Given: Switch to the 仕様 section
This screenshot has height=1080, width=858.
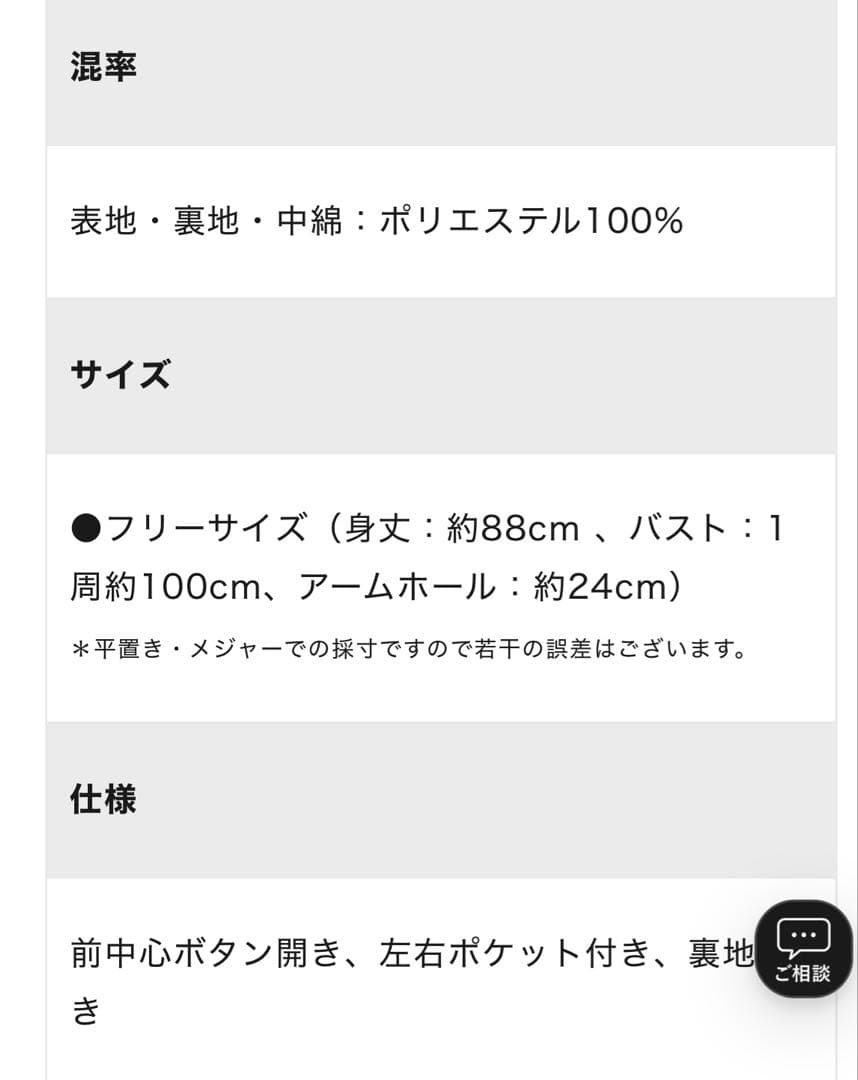Looking at the screenshot, I should coord(104,799).
